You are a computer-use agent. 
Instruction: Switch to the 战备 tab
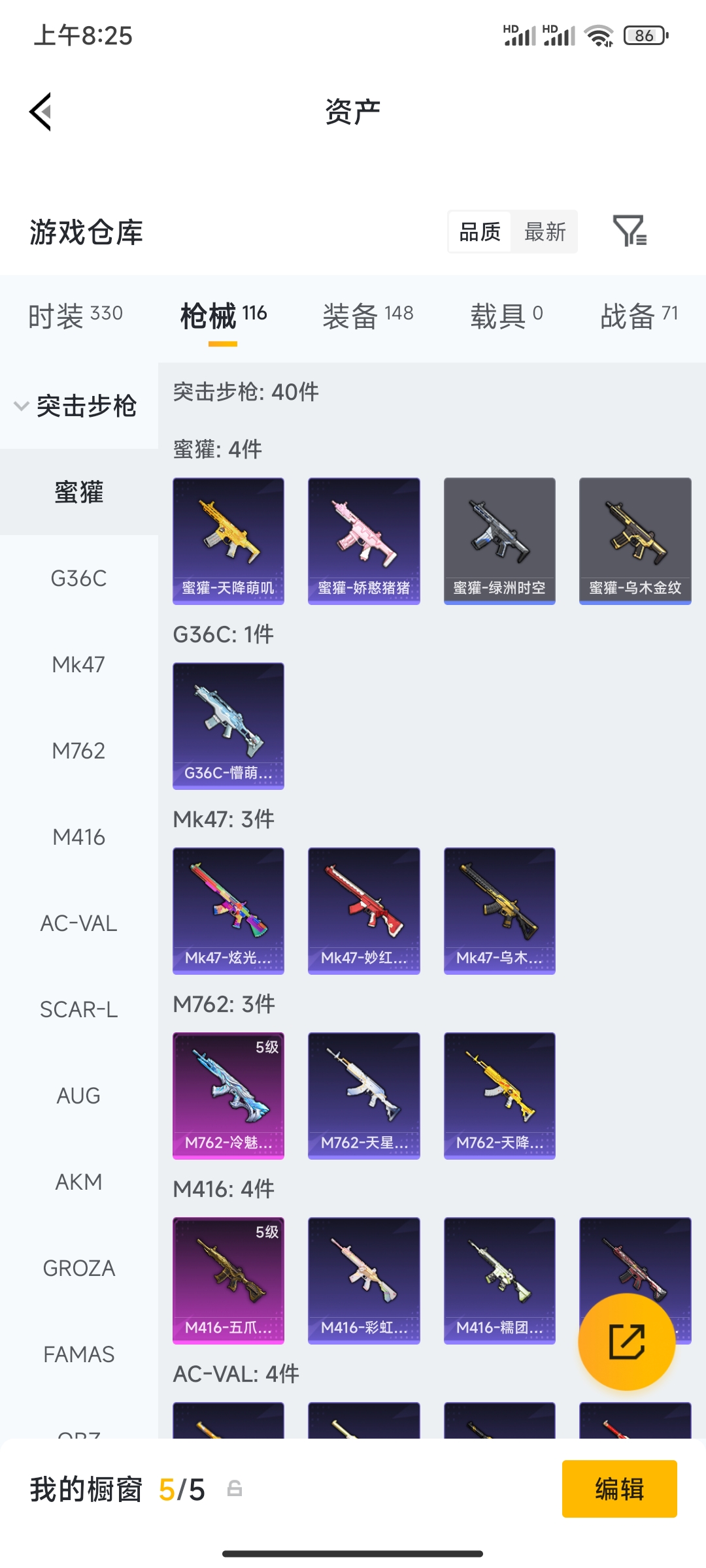639,316
